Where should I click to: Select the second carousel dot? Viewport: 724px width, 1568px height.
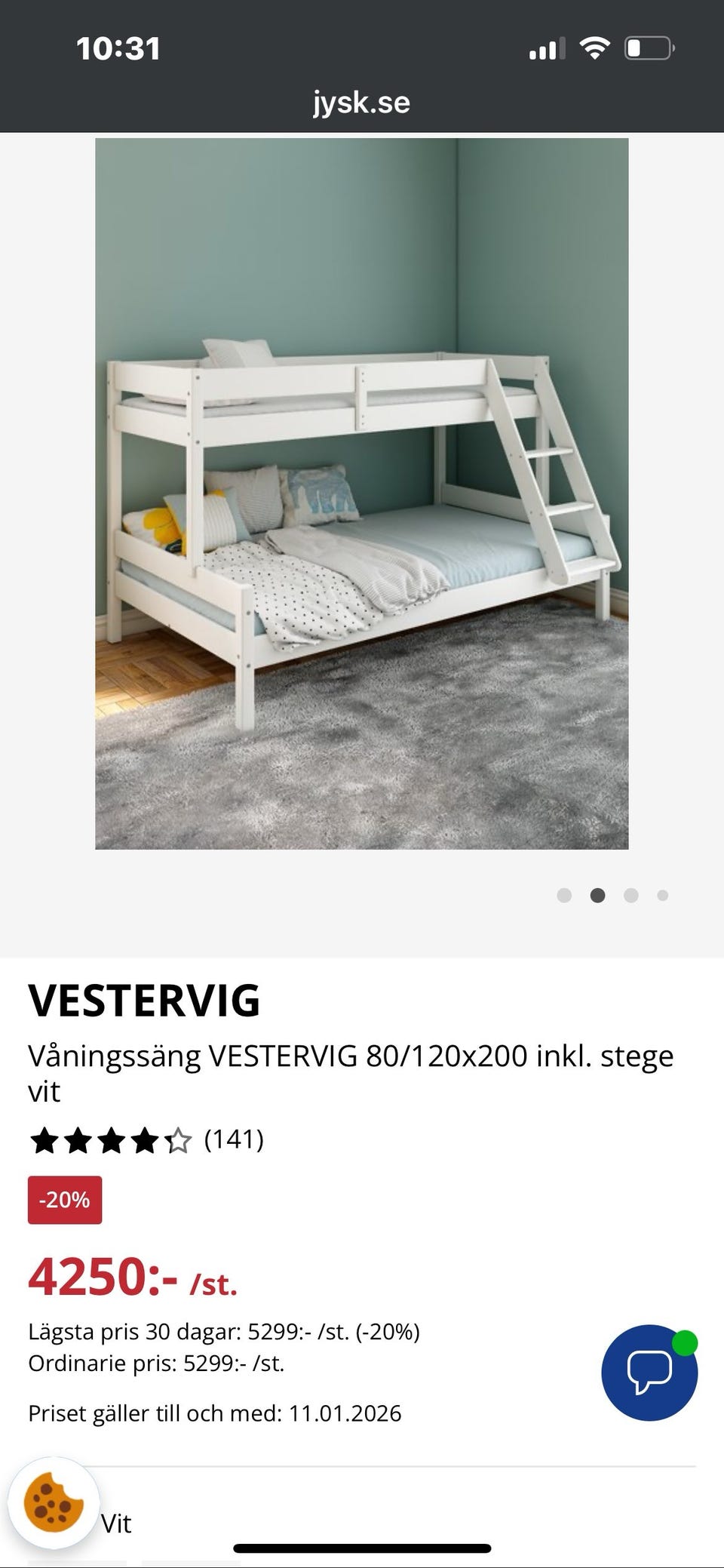[596, 896]
